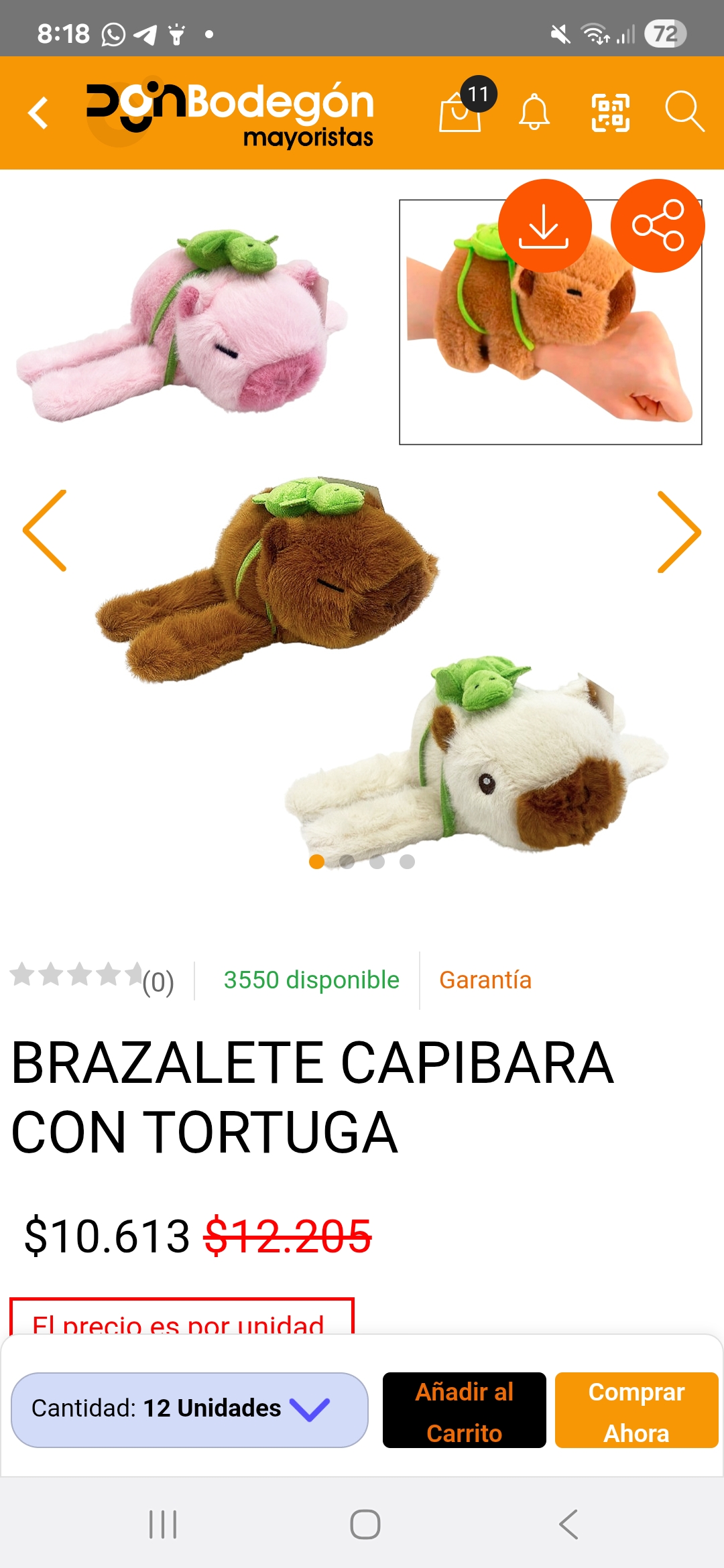
Task: Expand the Cantidad 12 Unidades dropdown
Action: pyautogui.click(x=189, y=1409)
